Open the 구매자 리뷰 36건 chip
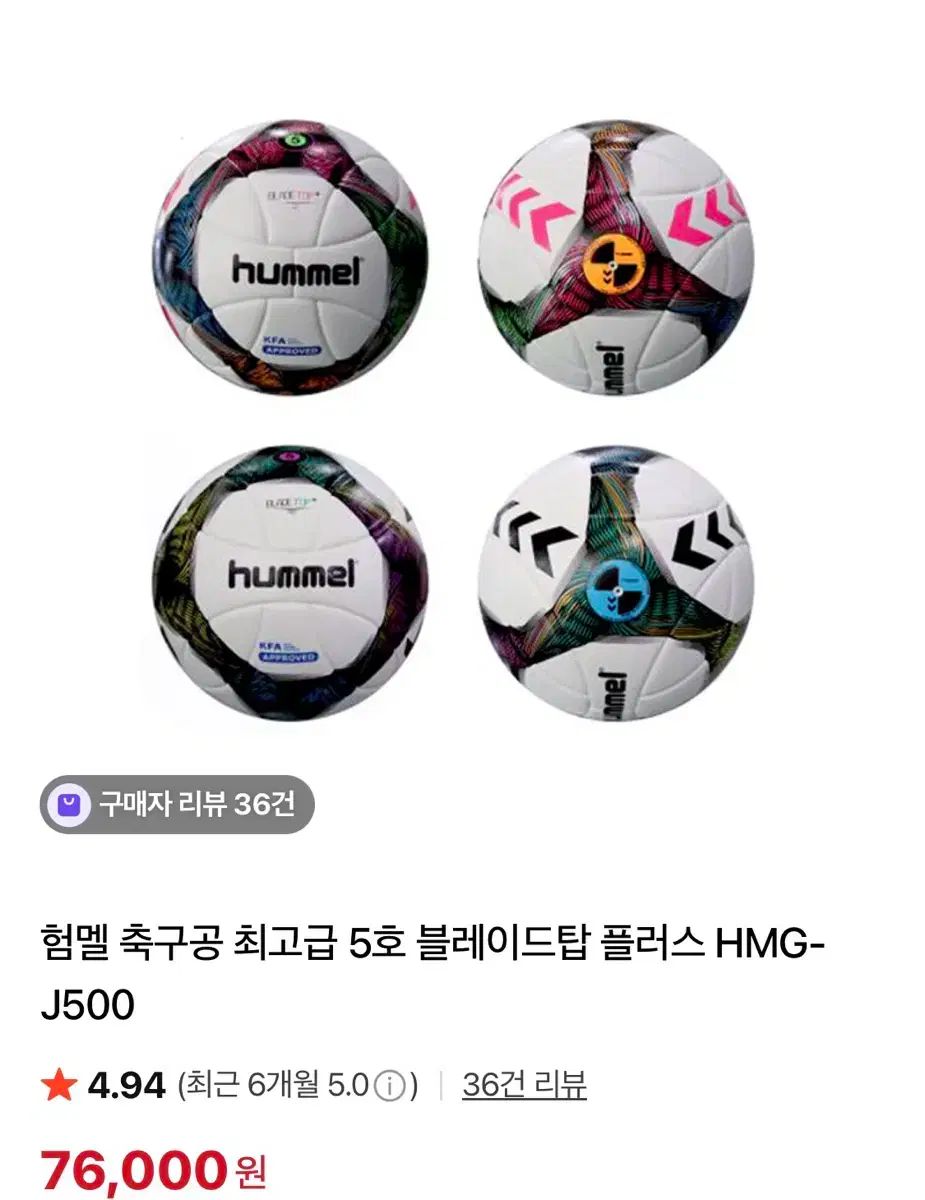Viewport: 925px width, 1200px height. [177, 804]
